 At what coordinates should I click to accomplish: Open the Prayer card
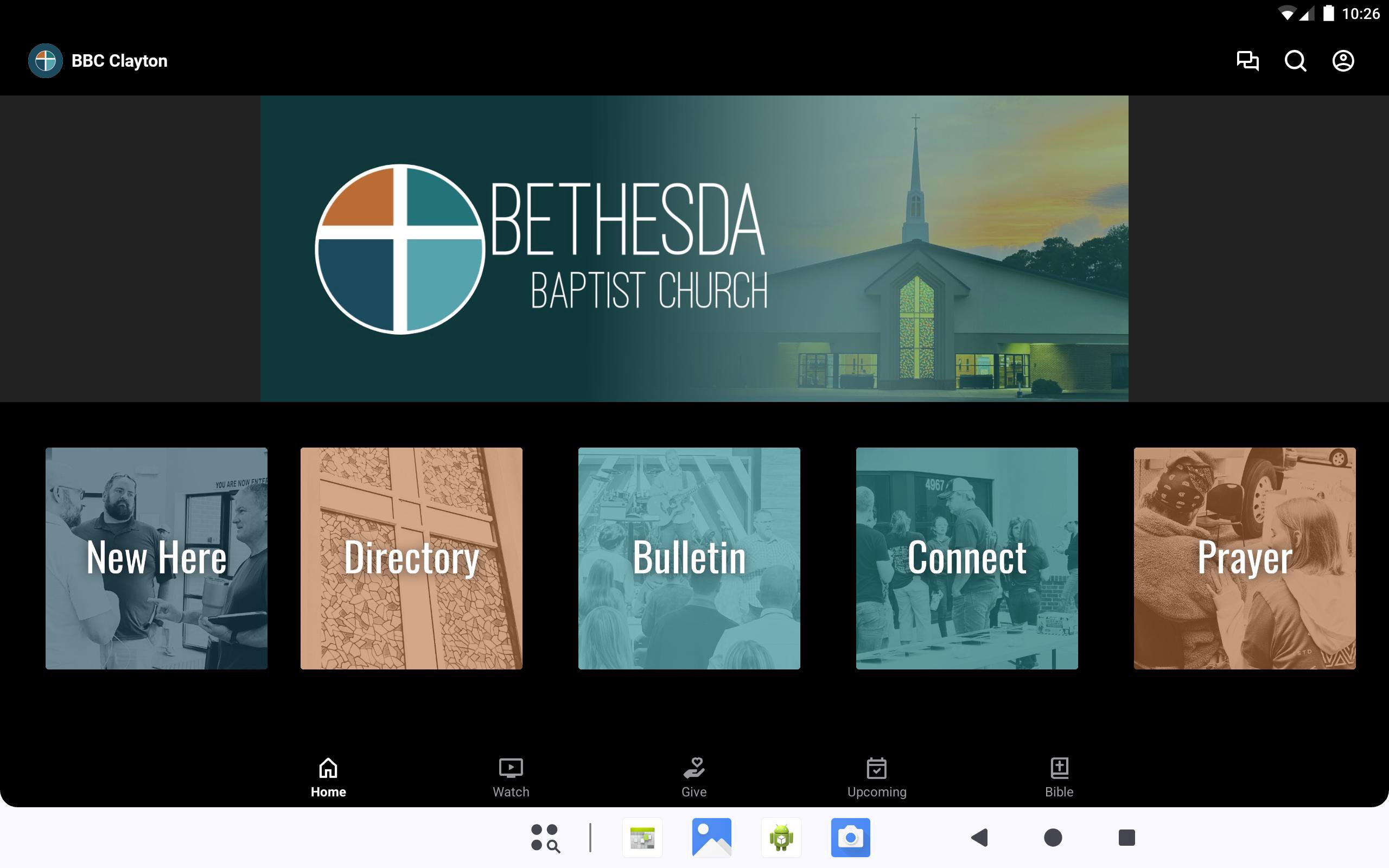pos(1244,558)
